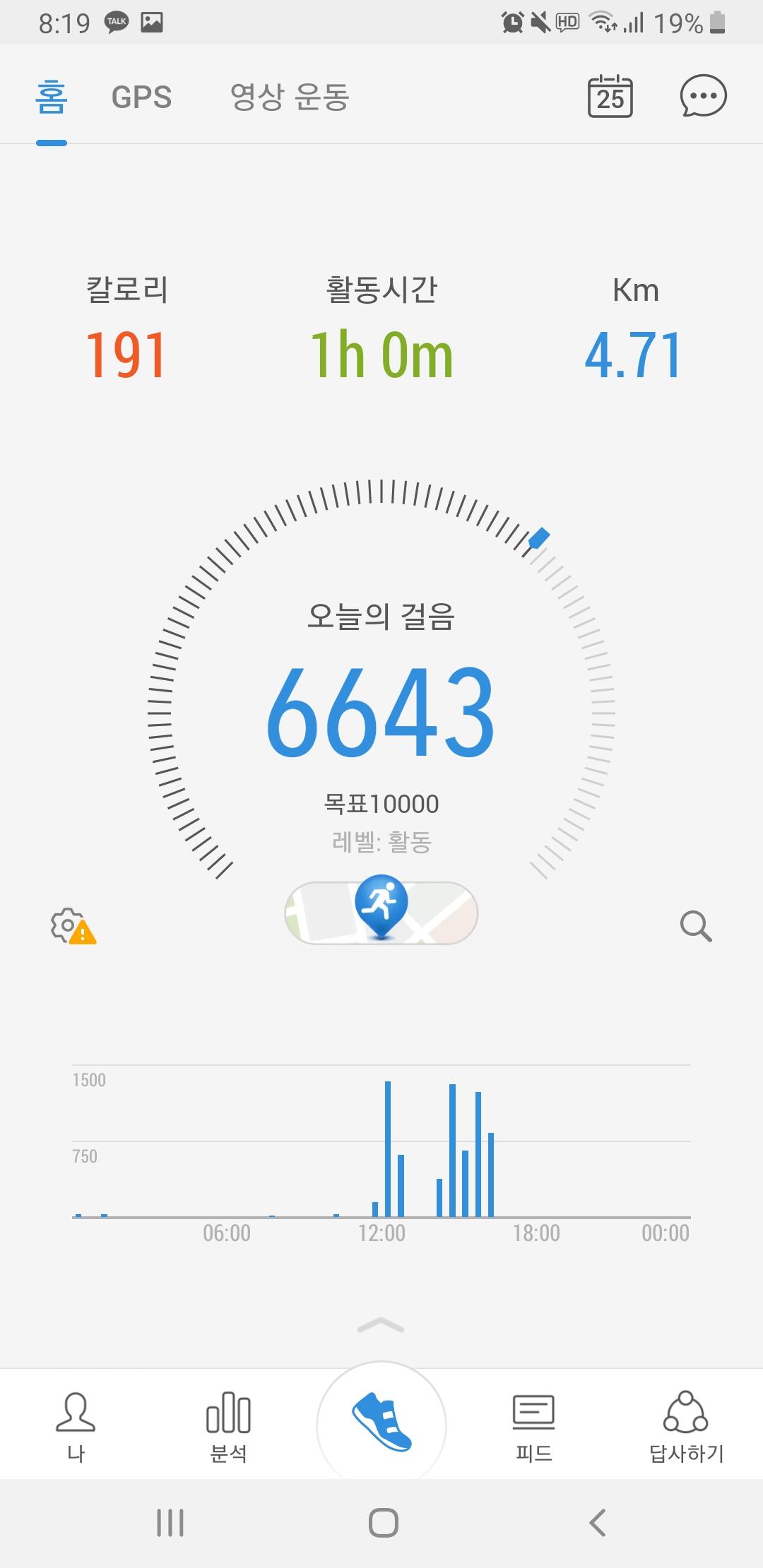The image size is (763, 1568).
Task: Switch to the 피드 feed tab
Action: tap(533, 1425)
